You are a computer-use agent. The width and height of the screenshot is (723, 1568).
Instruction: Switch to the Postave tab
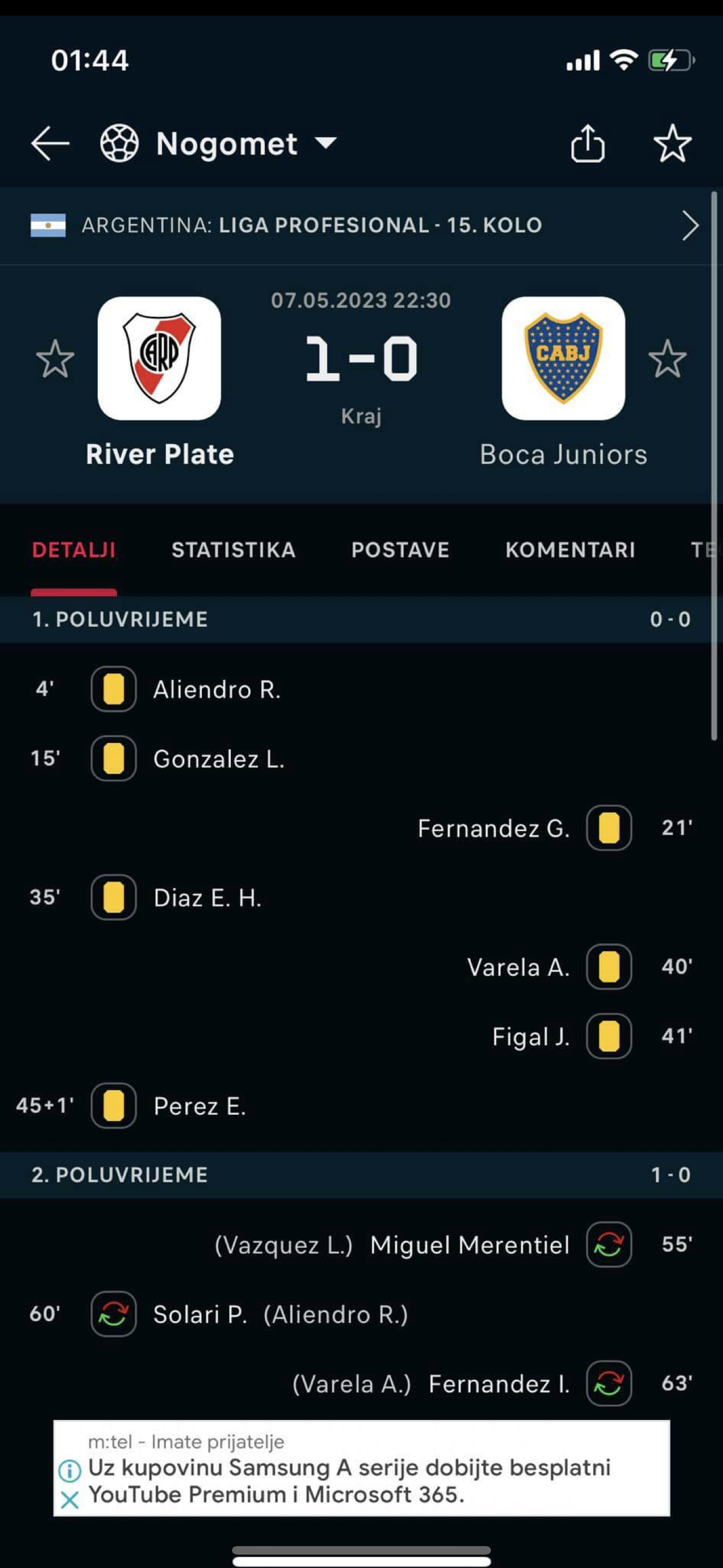pyautogui.click(x=400, y=550)
